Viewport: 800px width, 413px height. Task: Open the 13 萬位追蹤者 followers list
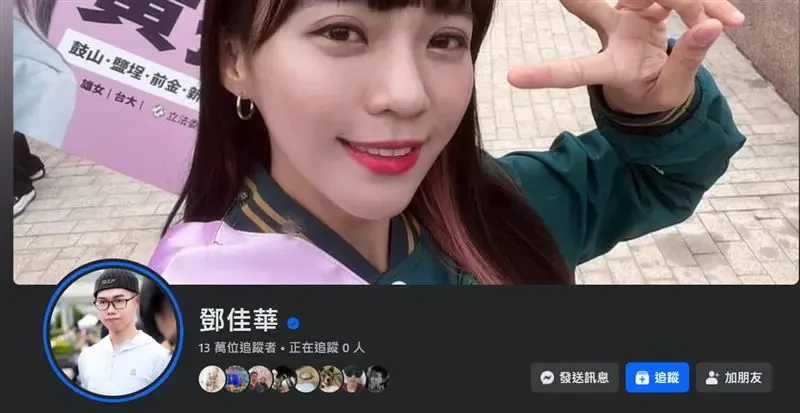click(x=241, y=349)
